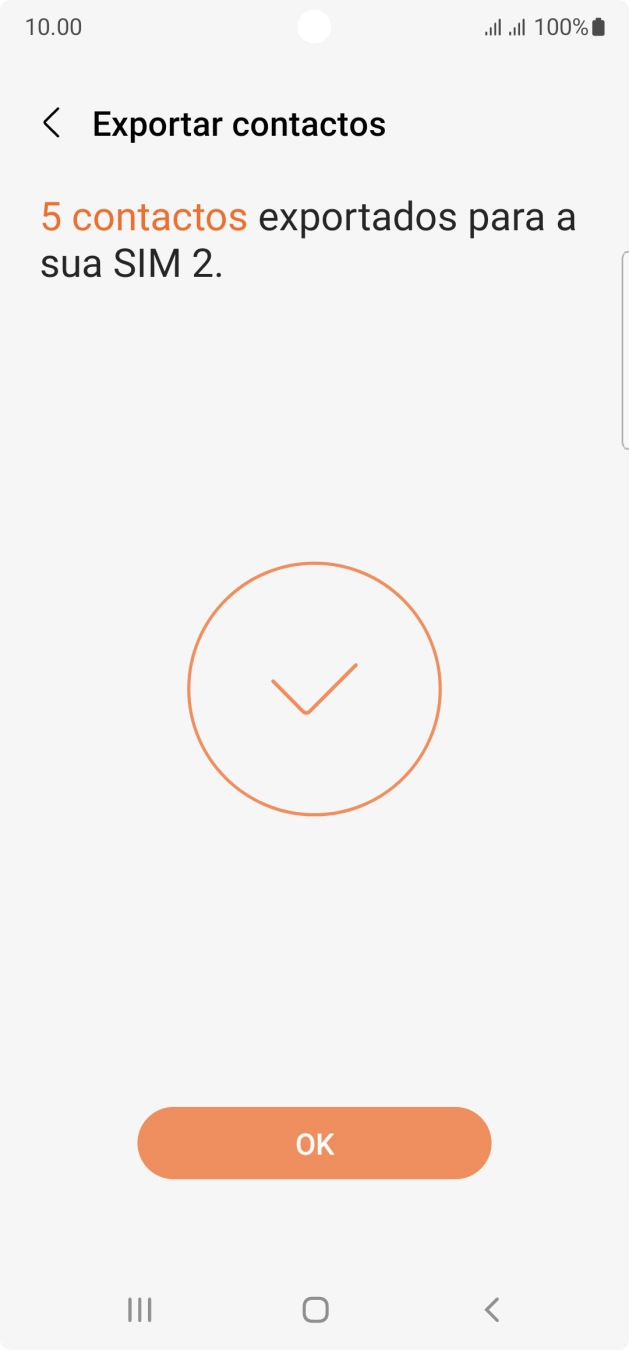Go back from Exportar contactos
Viewport: 629px width, 1350px height.
52,124
